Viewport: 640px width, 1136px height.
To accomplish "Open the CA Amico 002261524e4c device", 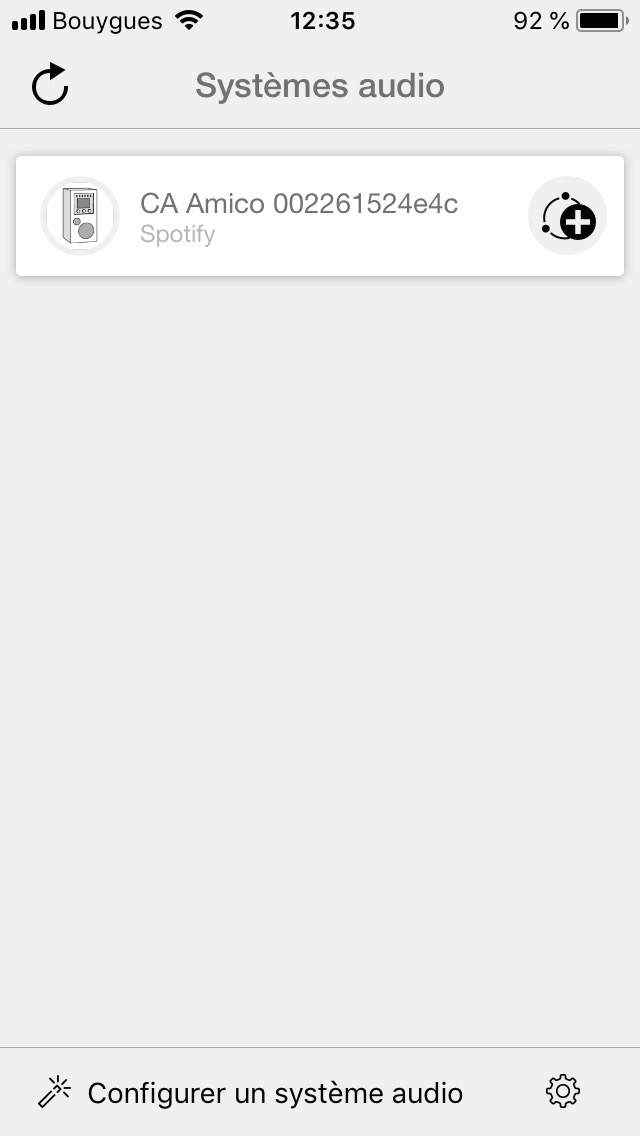I will 320,216.
